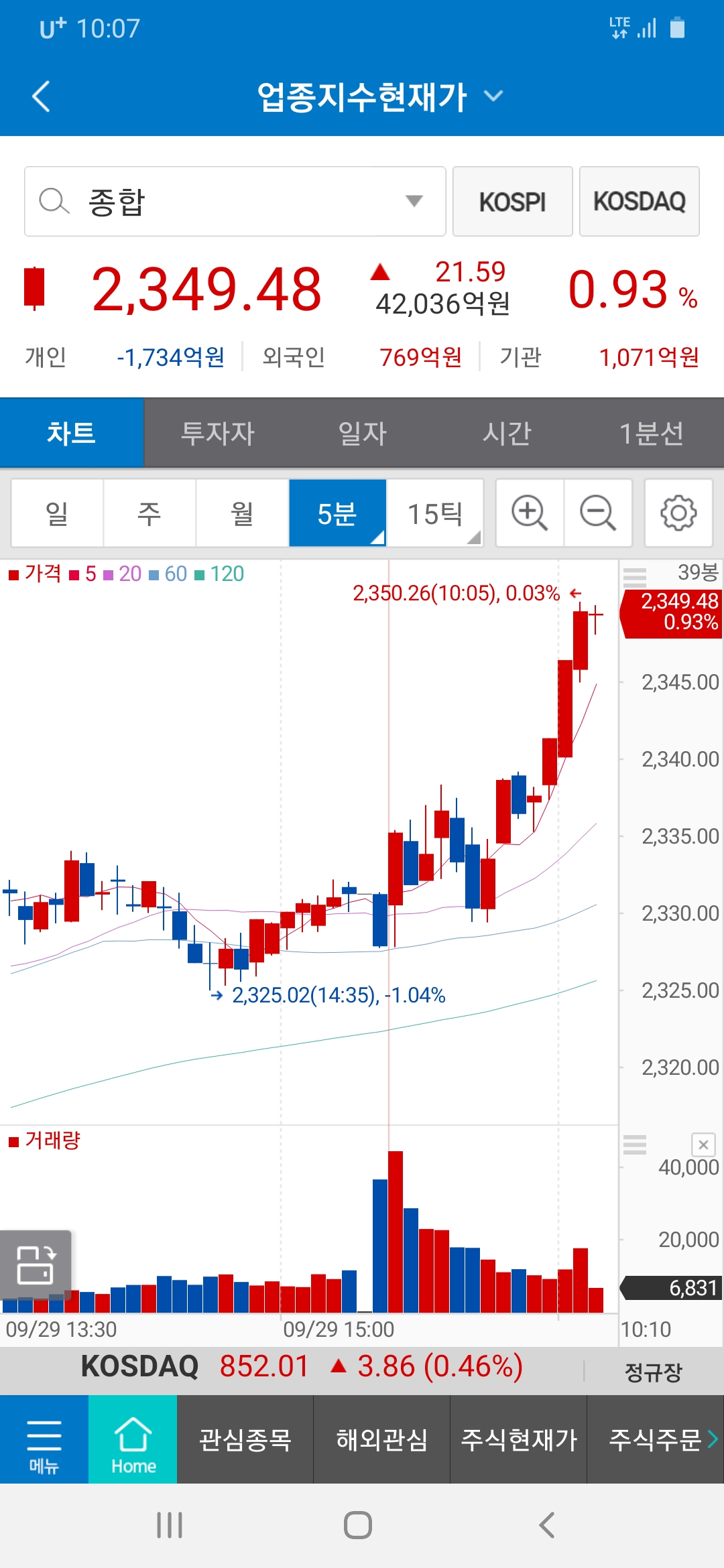This screenshot has width=724, height=1568.
Task: Select the KOSDAQ button
Action: pos(639,201)
